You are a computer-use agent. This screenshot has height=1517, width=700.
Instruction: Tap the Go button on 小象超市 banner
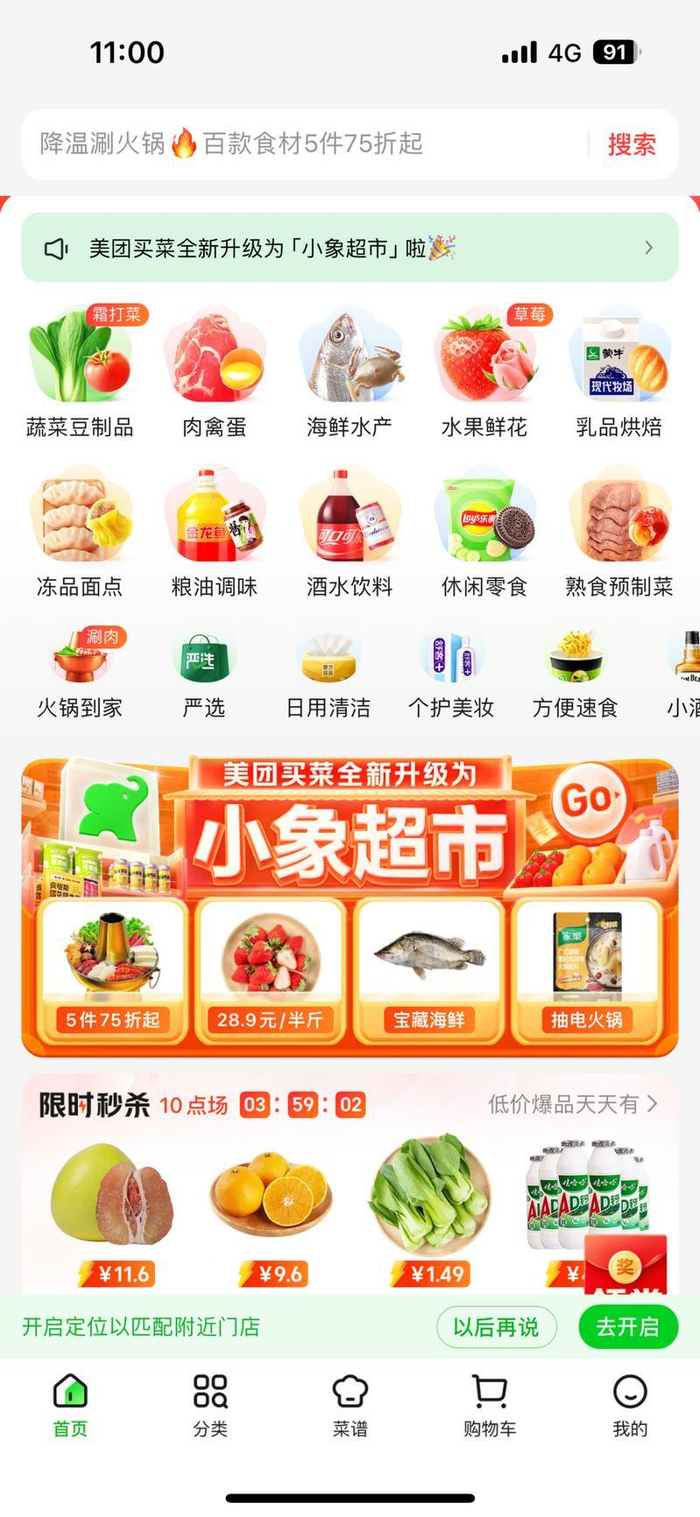(590, 801)
